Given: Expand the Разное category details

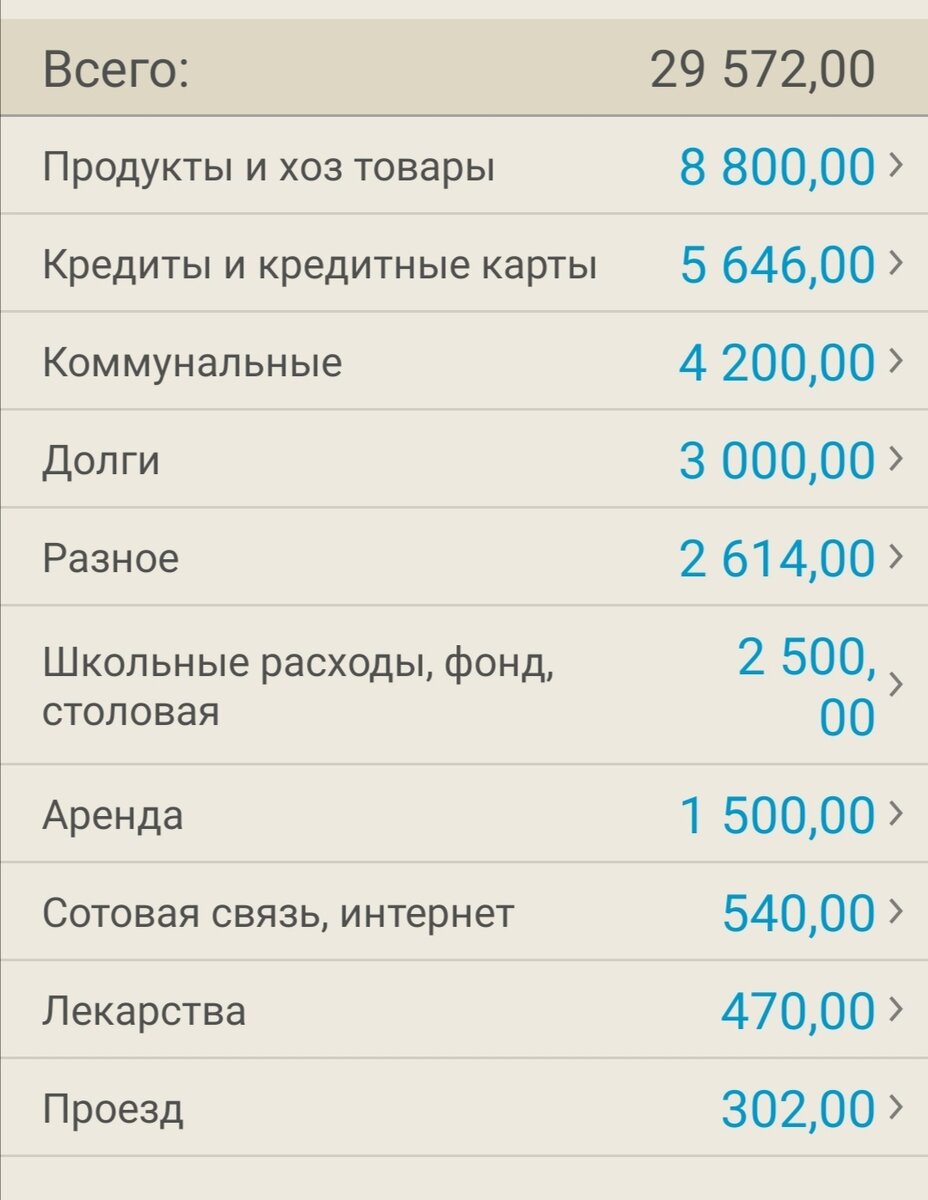Looking at the screenshot, I should (899, 557).
